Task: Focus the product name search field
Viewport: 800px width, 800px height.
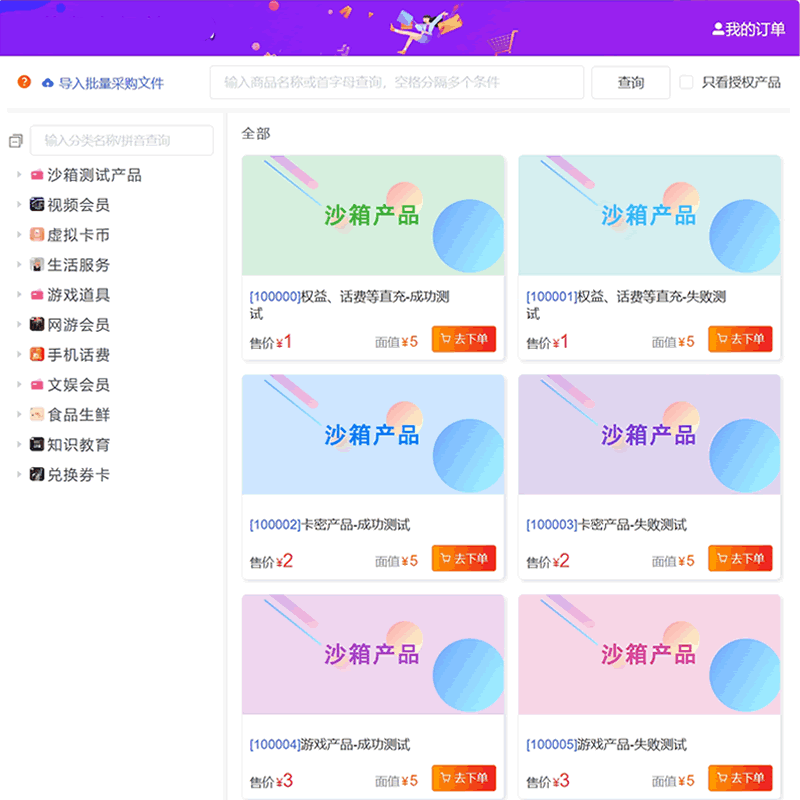Action: (396, 82)
